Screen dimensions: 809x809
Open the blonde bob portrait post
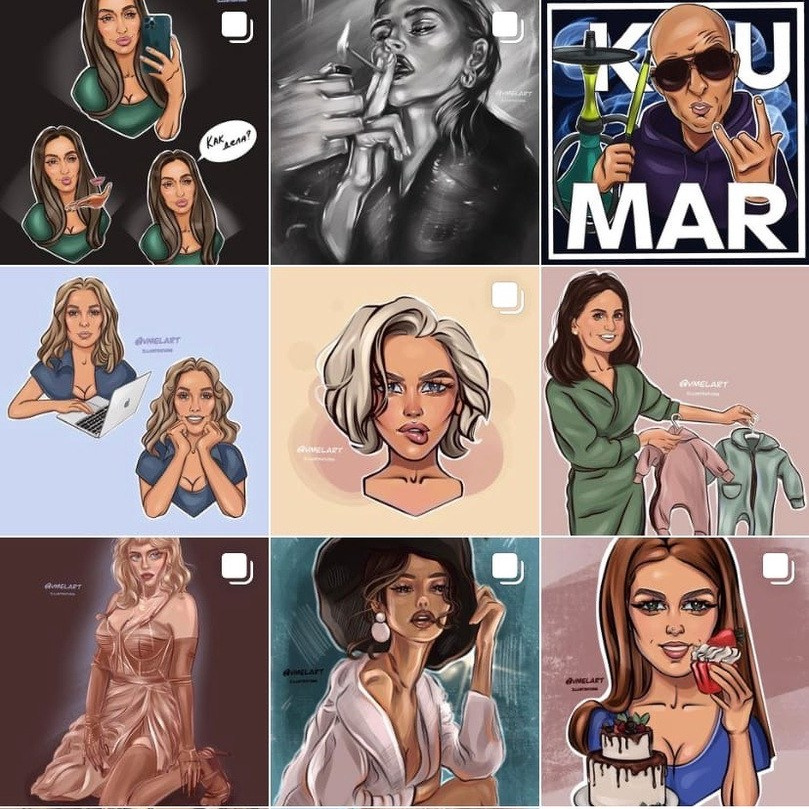click(x=404, y=400)
